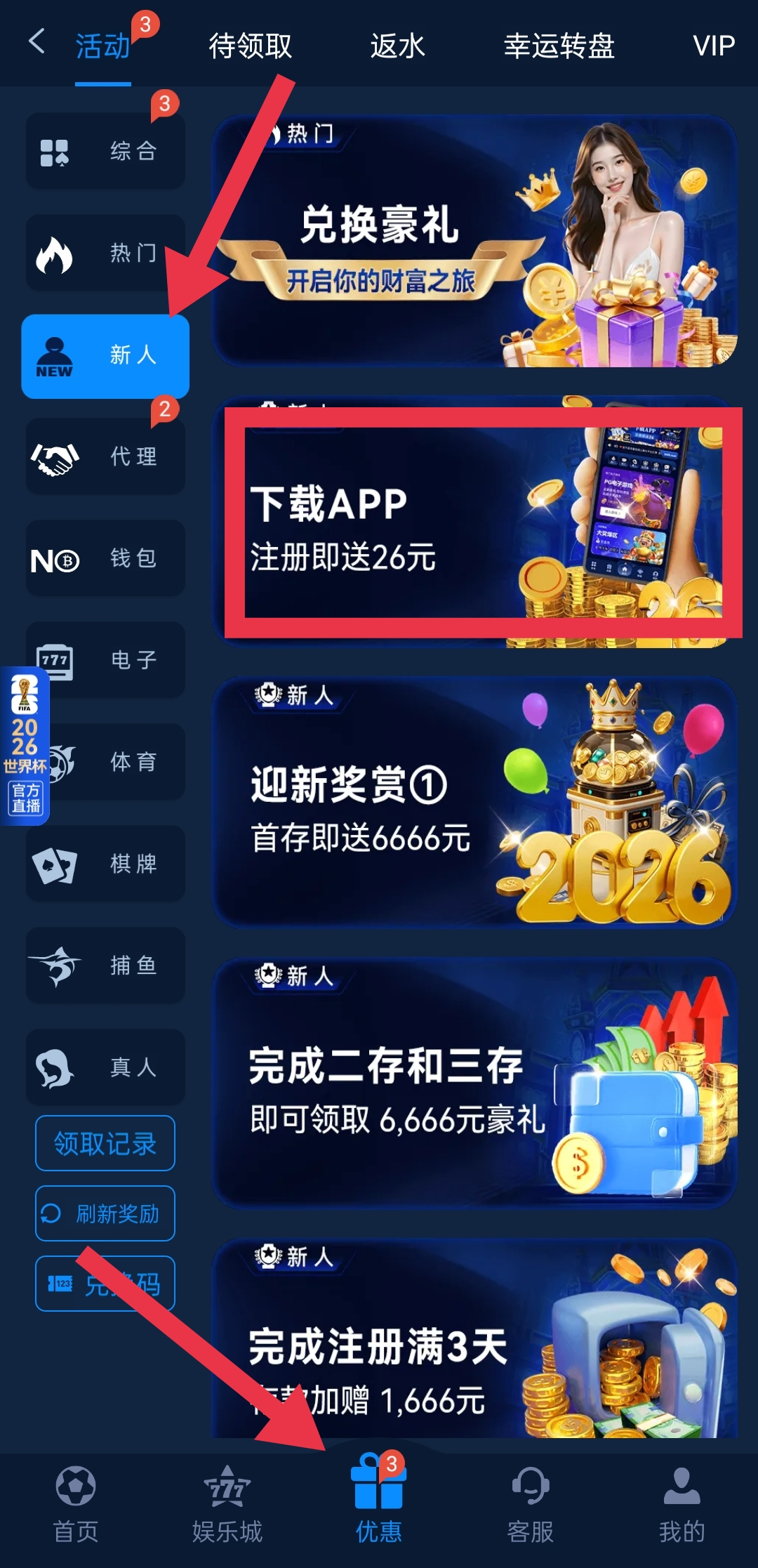Tap the 刷新奖励 button

coord(105,1213)
